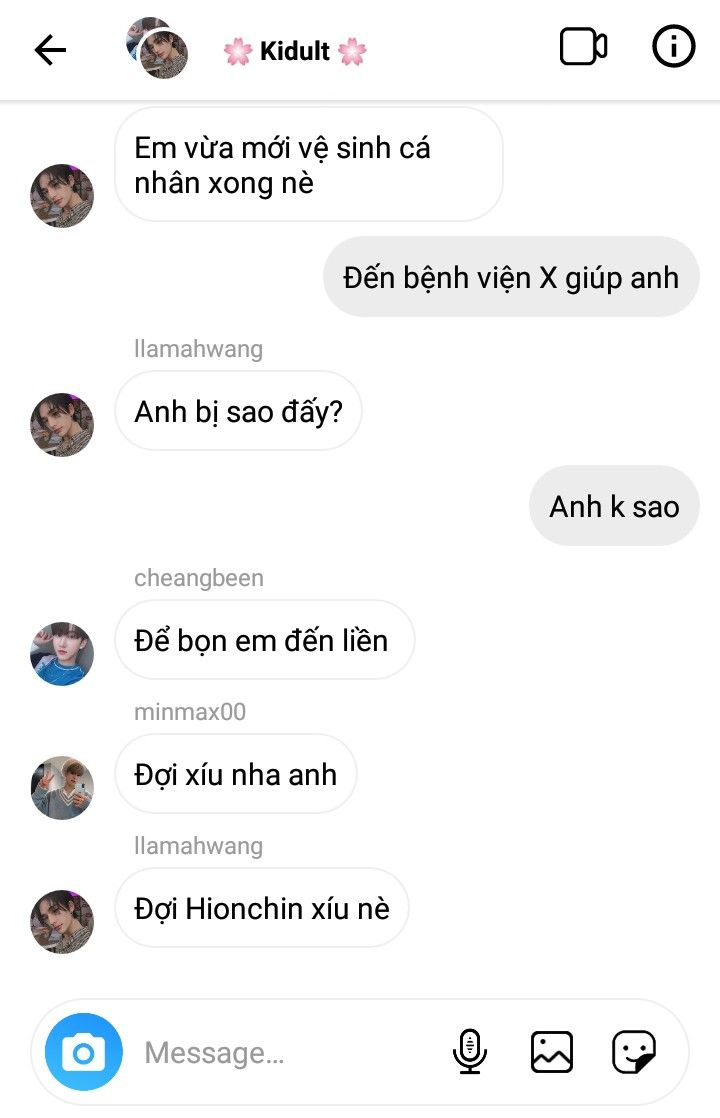The image size is (720, 1118).
Task: Start a video call with Kidult
Action: coord(583,47)
